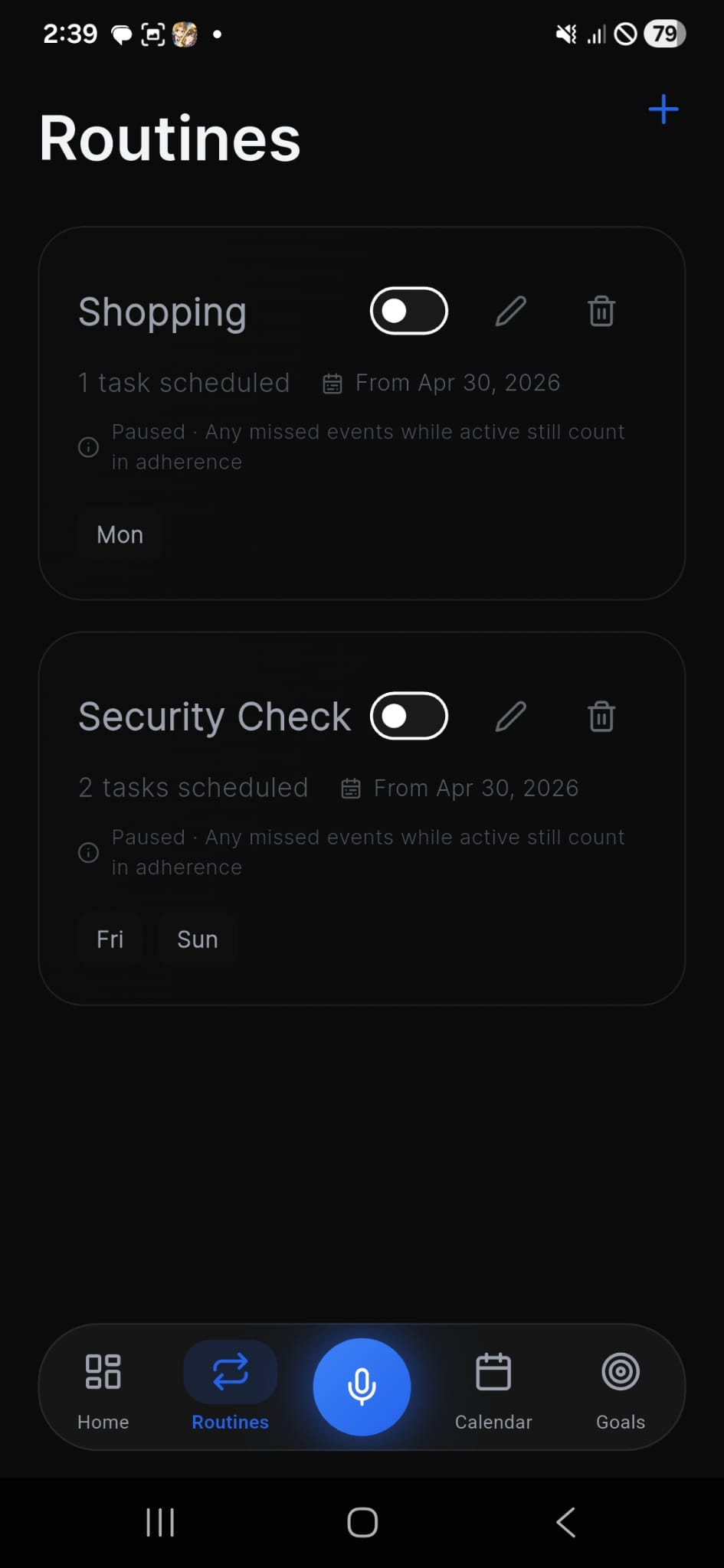Start voice input with the microphone button

coord(362,1387)
